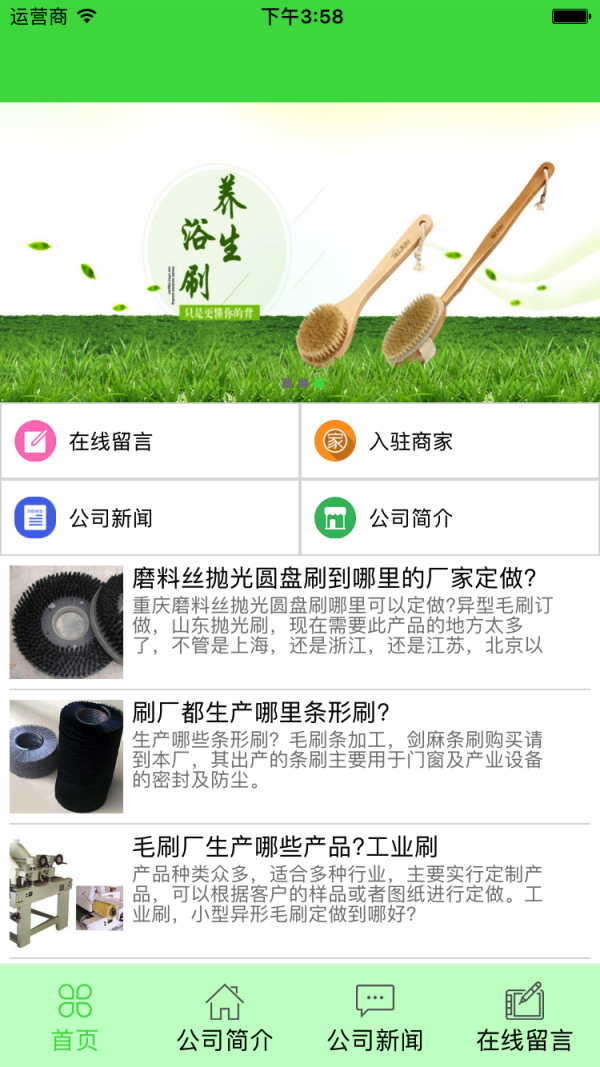The height and width of the screenshot is (1067, 600).
Task: Switch to the 公司简介 bottom tab
Action: tap(225, 1016)
